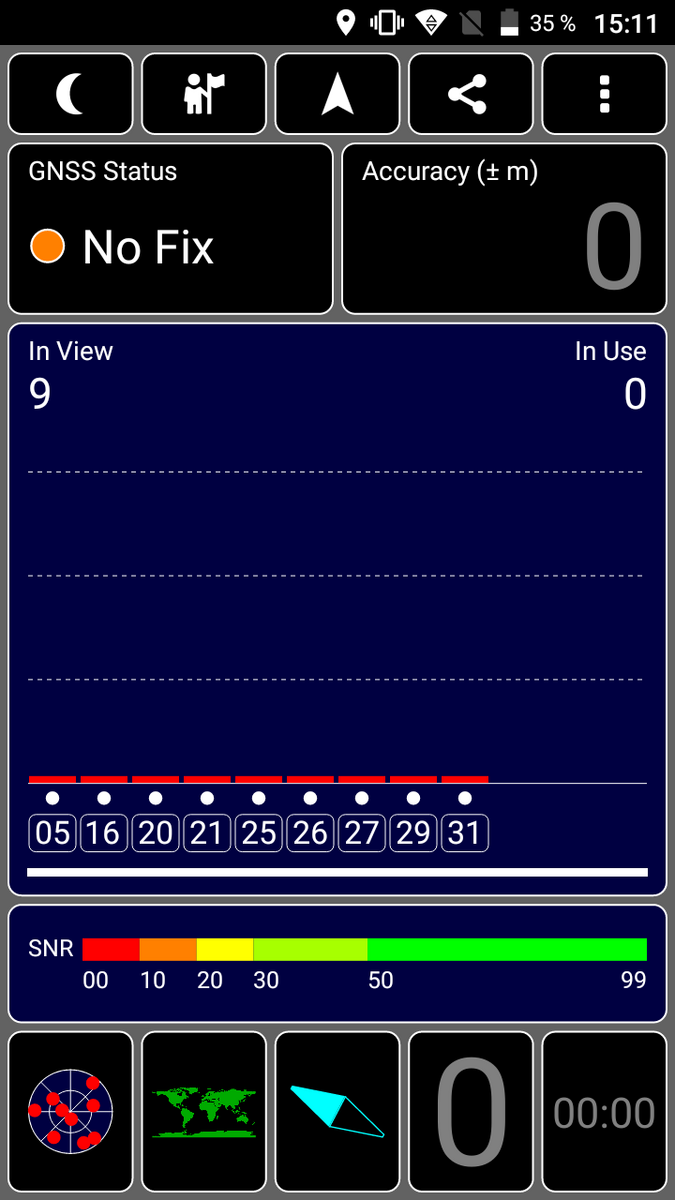Image resolution: width=675 pixels, height=1200 pixels.
Task: Open the navigation arrow tool
Action: tap(337, 94)
